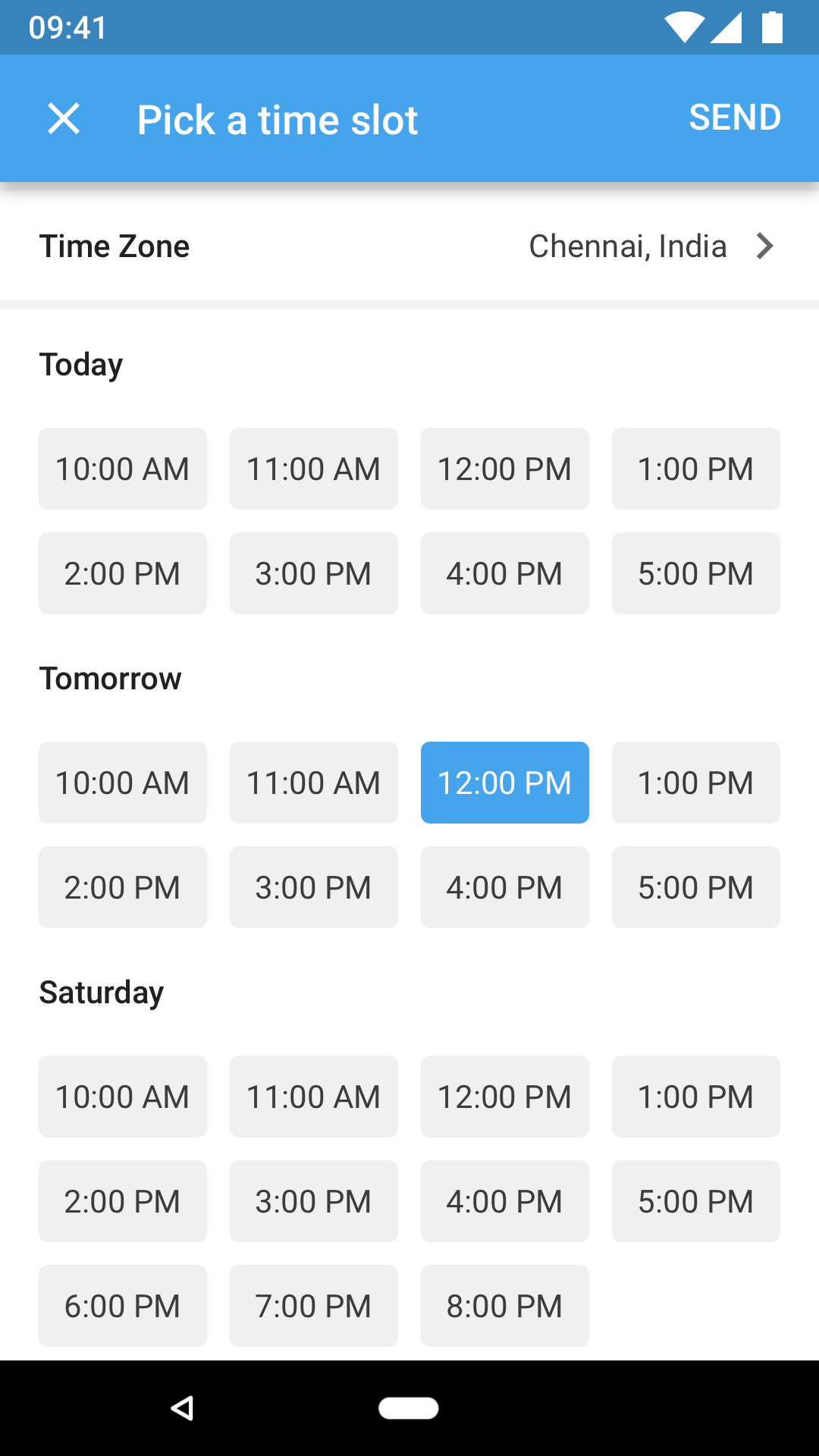Image resolution: width=819 pixels, height=1456 pixels.
Task: Select Today's 10:00 AM slot
Action: (122, 469)
